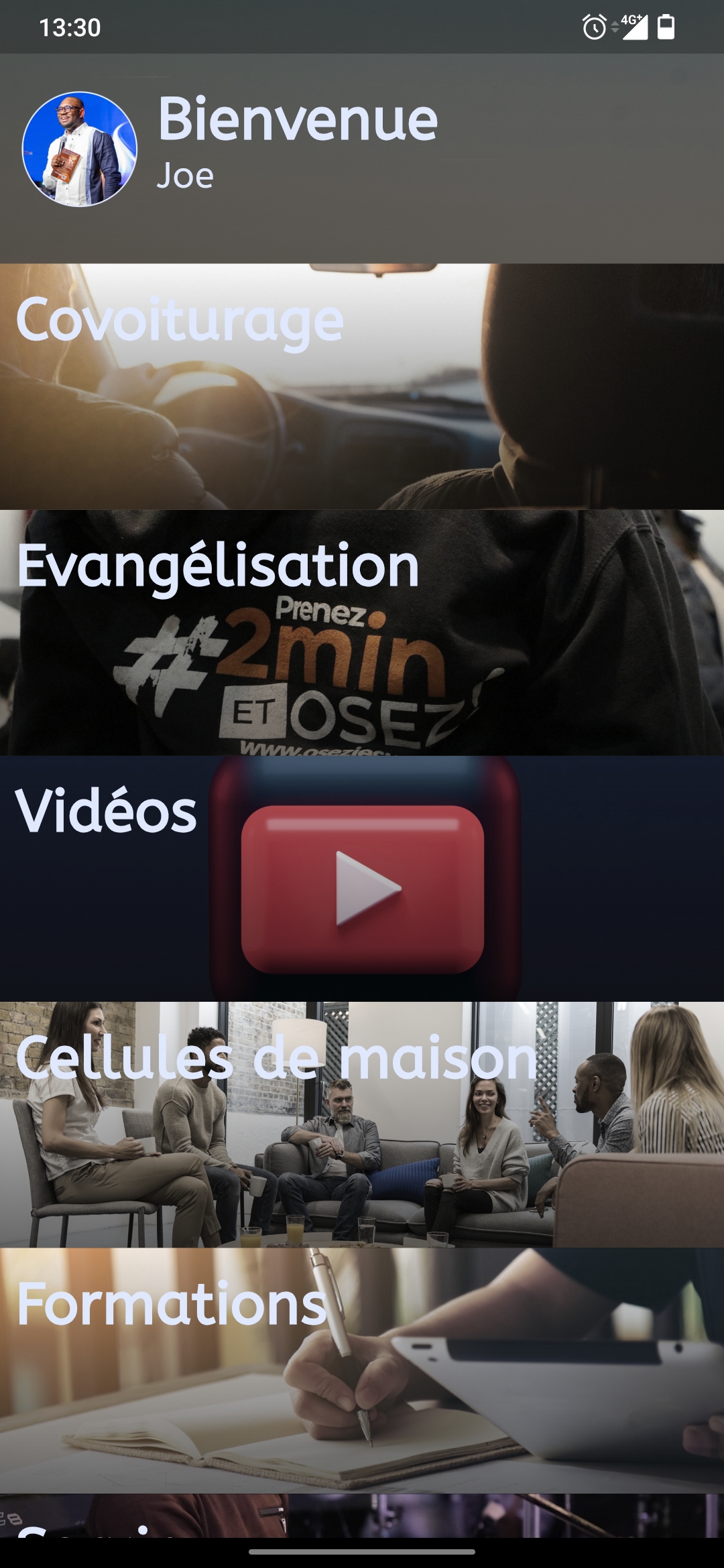Open the Covoiturage section
Screen dimensions: 724x1568
(x=362, y=386)
